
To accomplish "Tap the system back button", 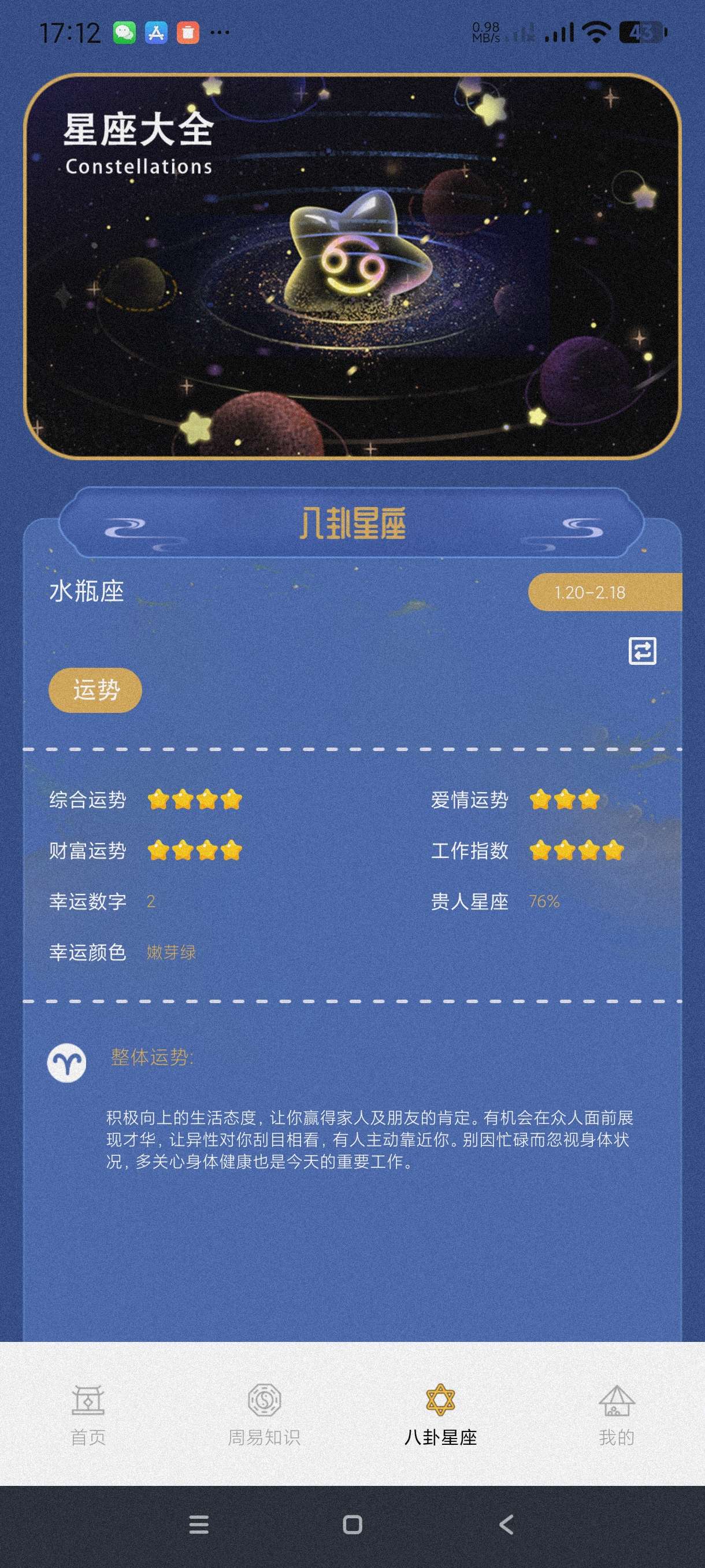I will coord(506,1524).
